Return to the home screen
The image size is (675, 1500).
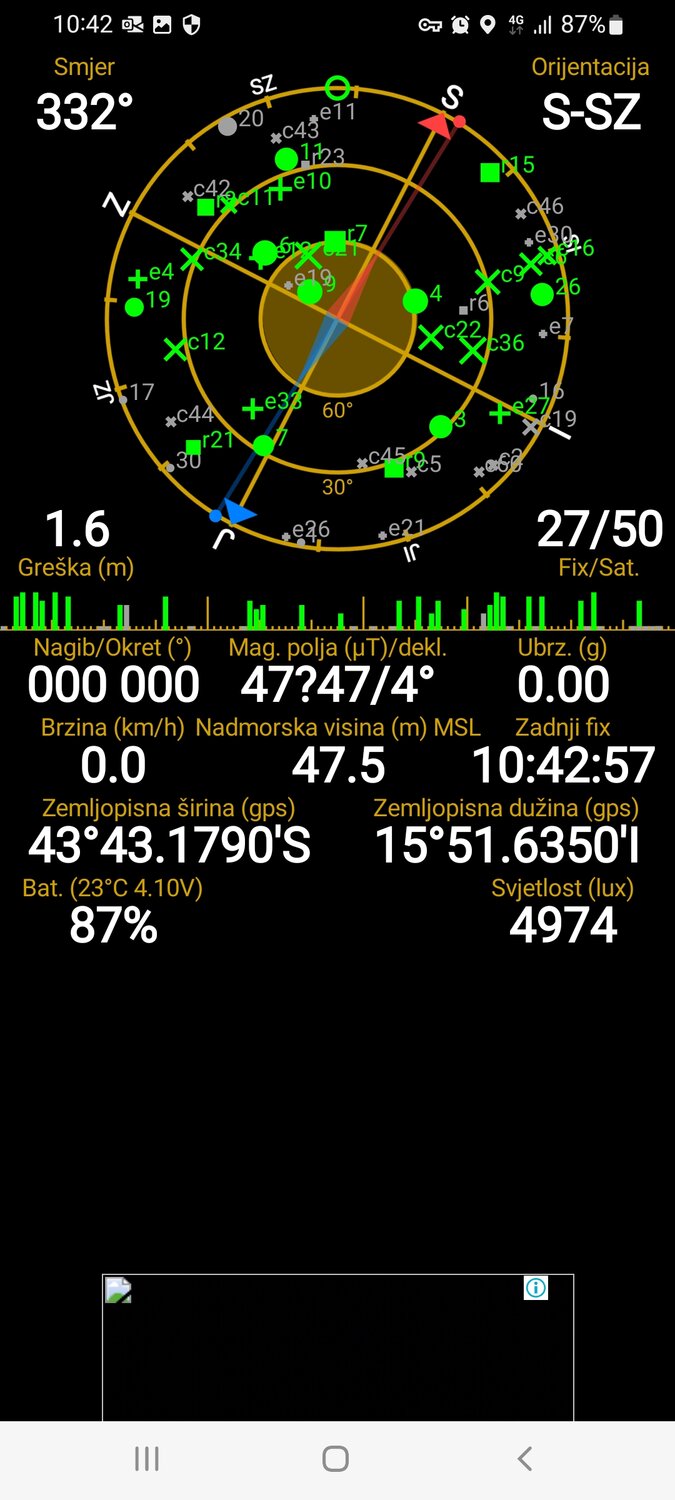pyautogui.click(x=336, y=1459)
